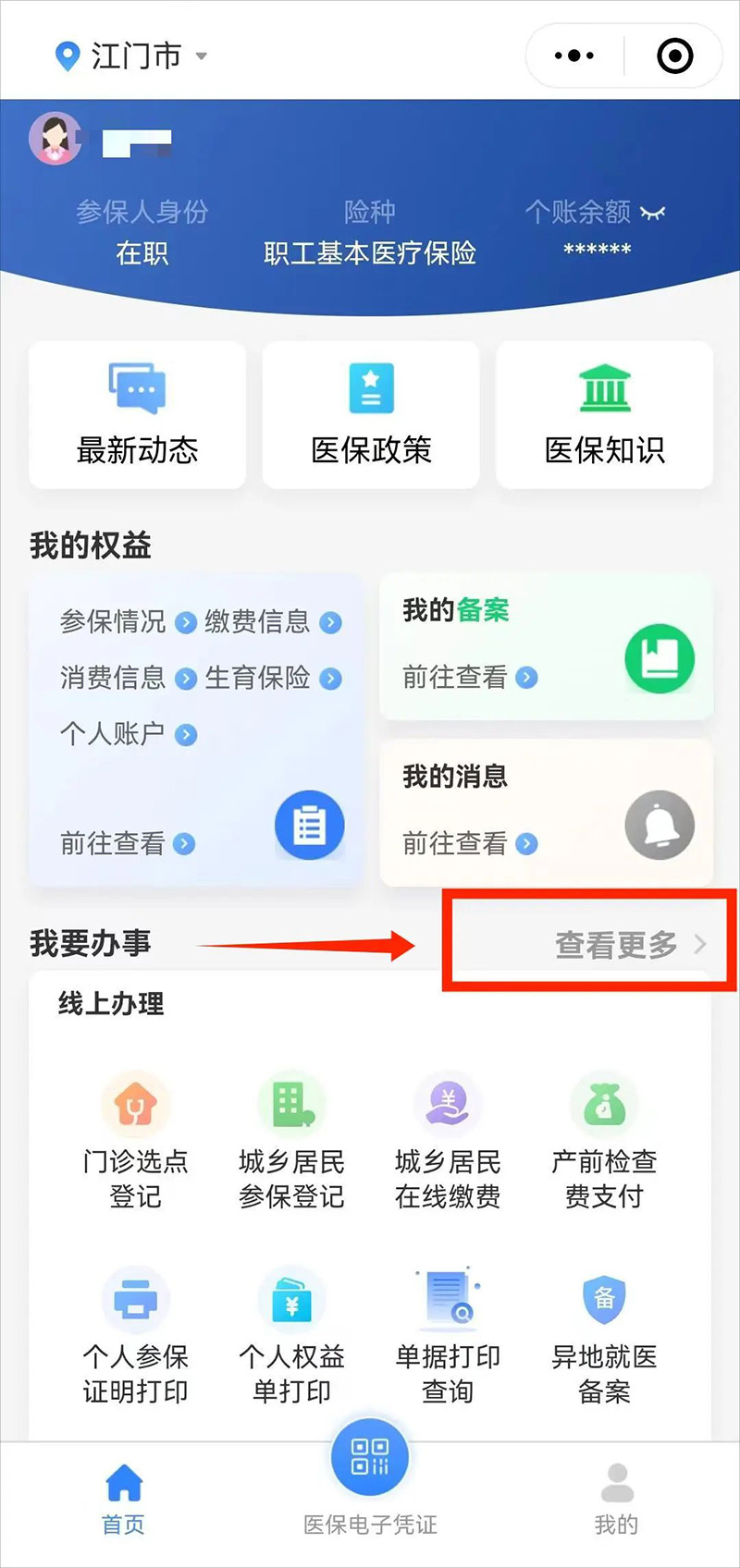View 参保情况 enrollment status
Viewport: 740px width, 1568px height.
(111, 622)
